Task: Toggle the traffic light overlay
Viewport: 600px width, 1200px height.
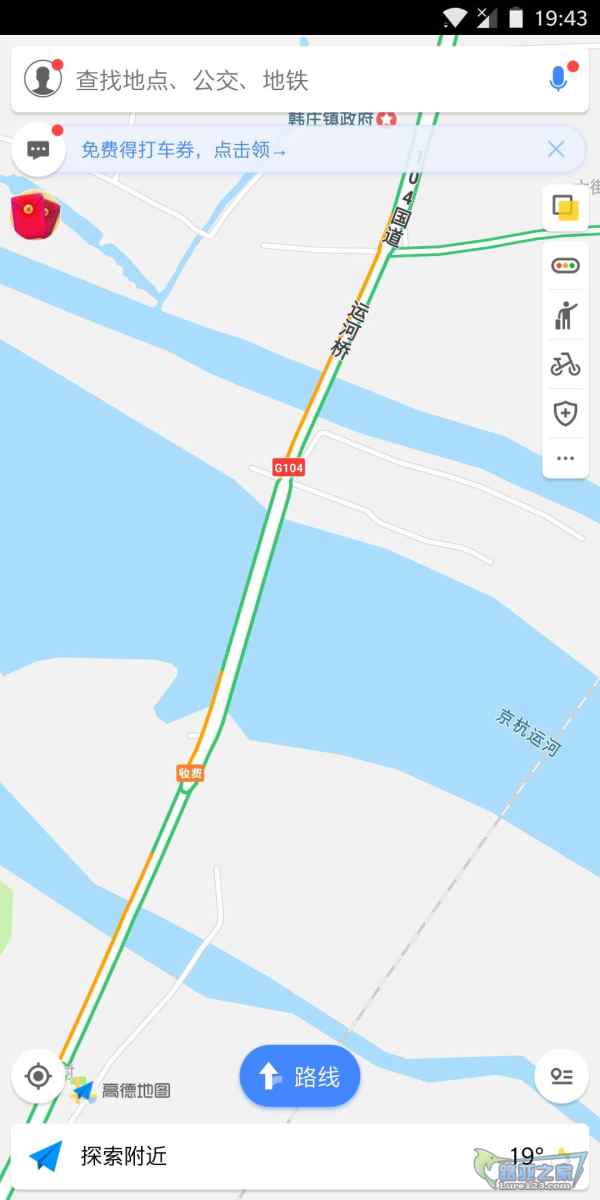Action: (566, 265)
